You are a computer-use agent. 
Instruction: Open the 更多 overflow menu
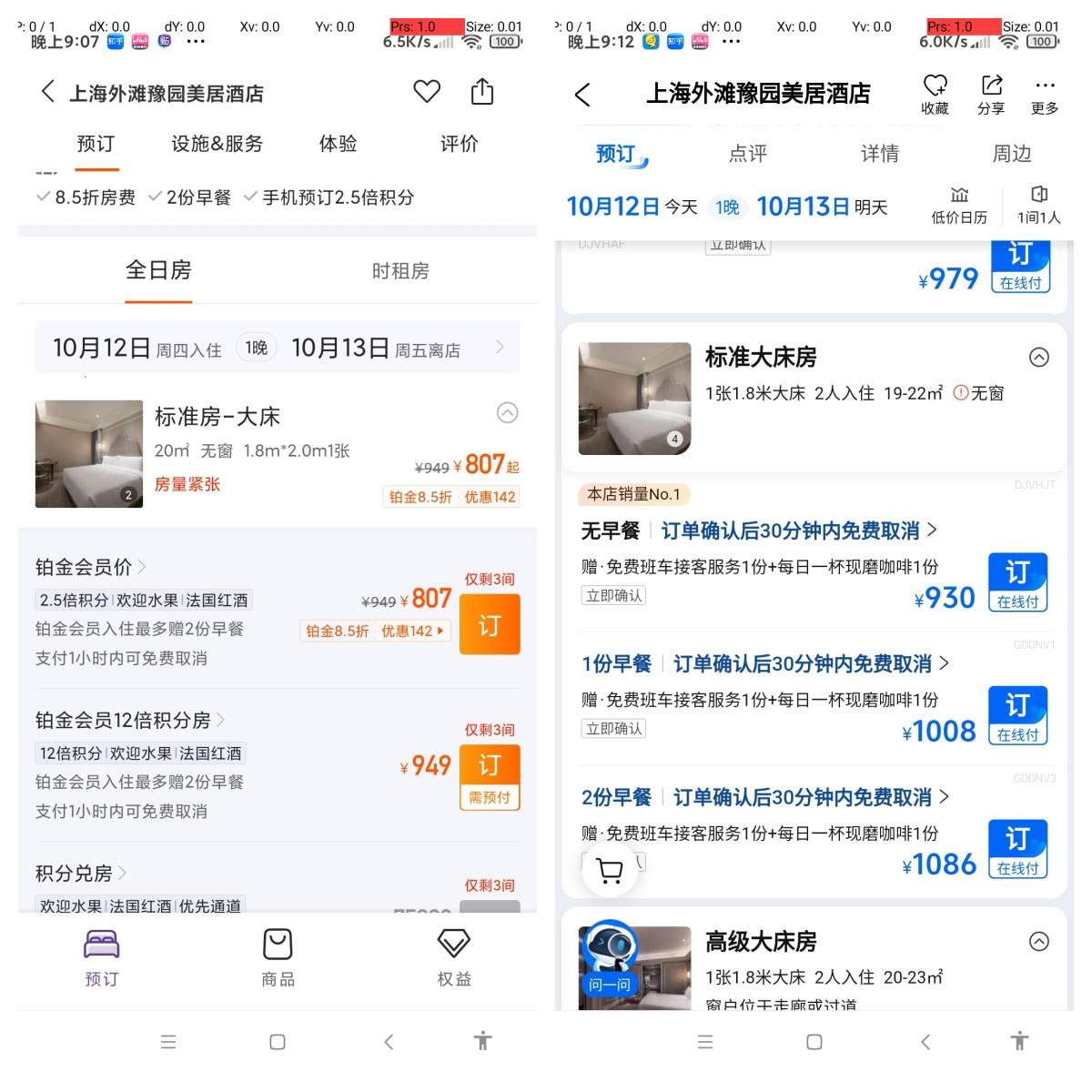(x=1045, y=95)
